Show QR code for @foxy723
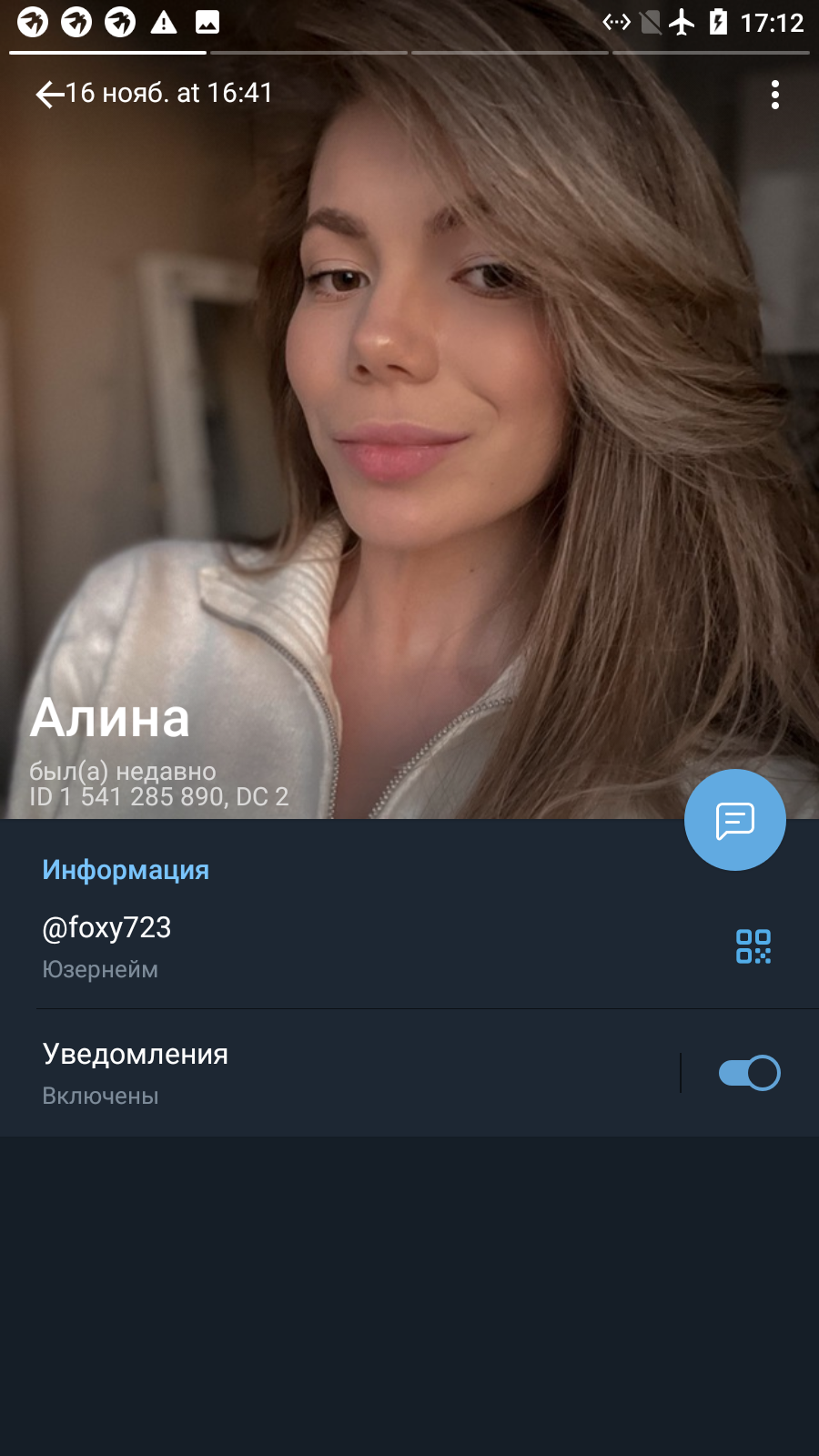The width and height of the screenshot is (819, 1456). coord(753,946)
